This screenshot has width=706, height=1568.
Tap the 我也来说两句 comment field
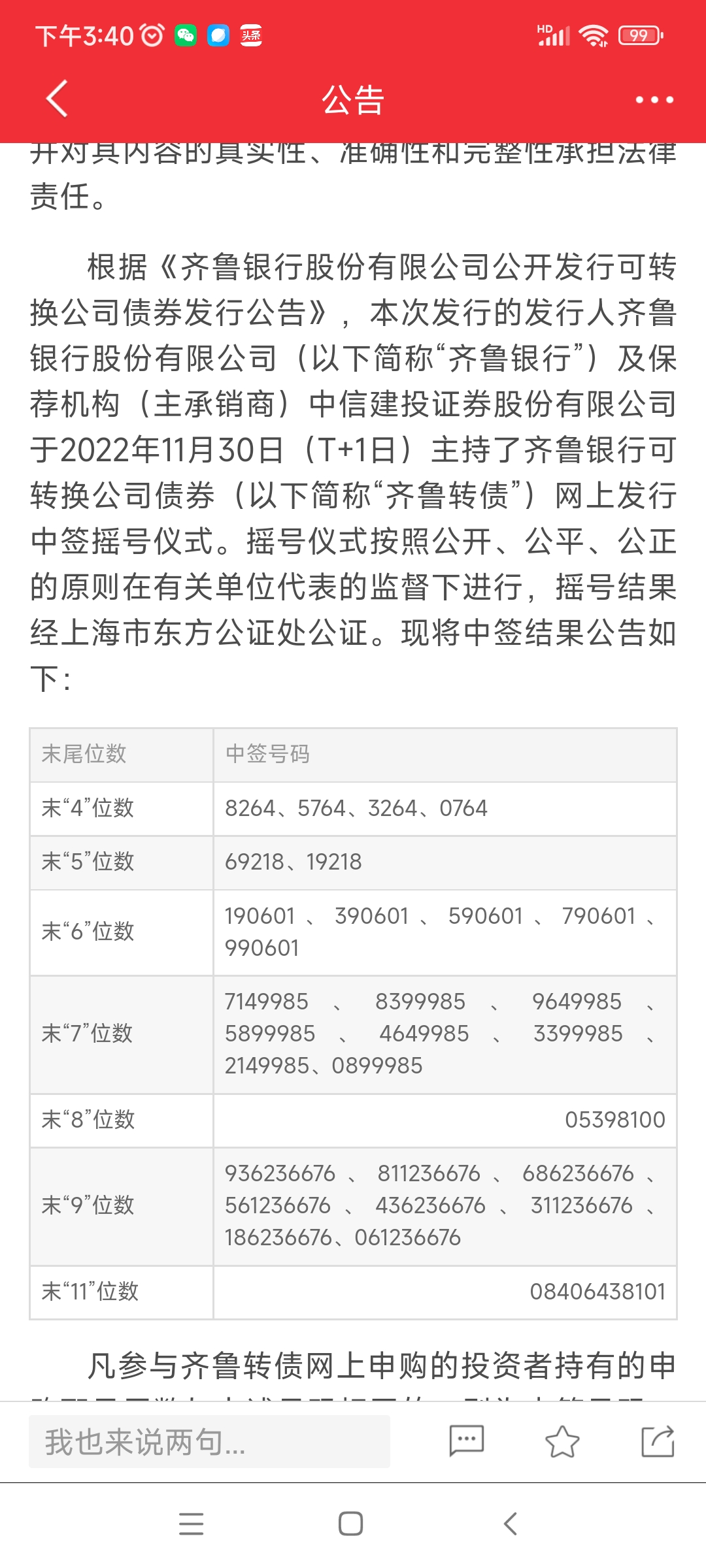coord(209,1442)
